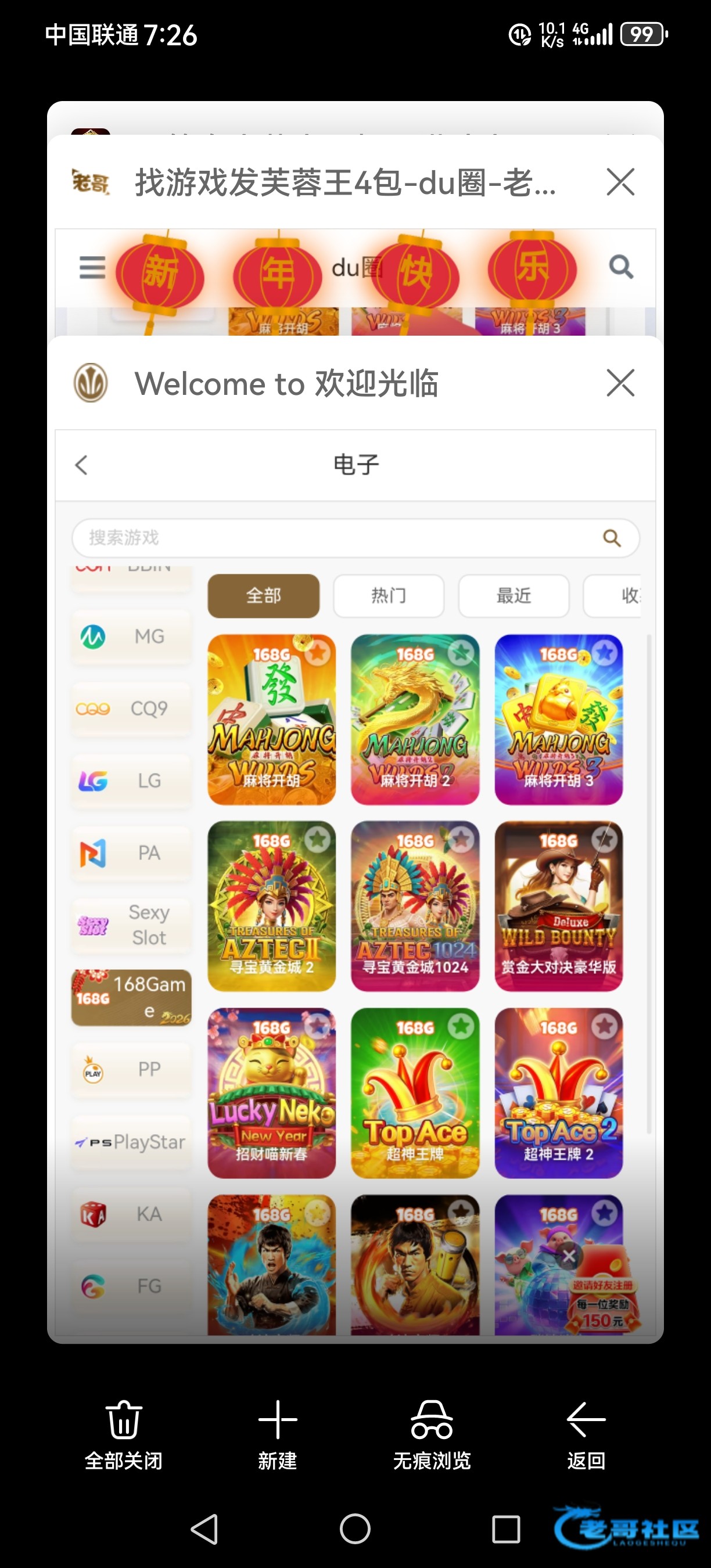Open system recent apps
711x1568 pixels.
click(506, 1529)
